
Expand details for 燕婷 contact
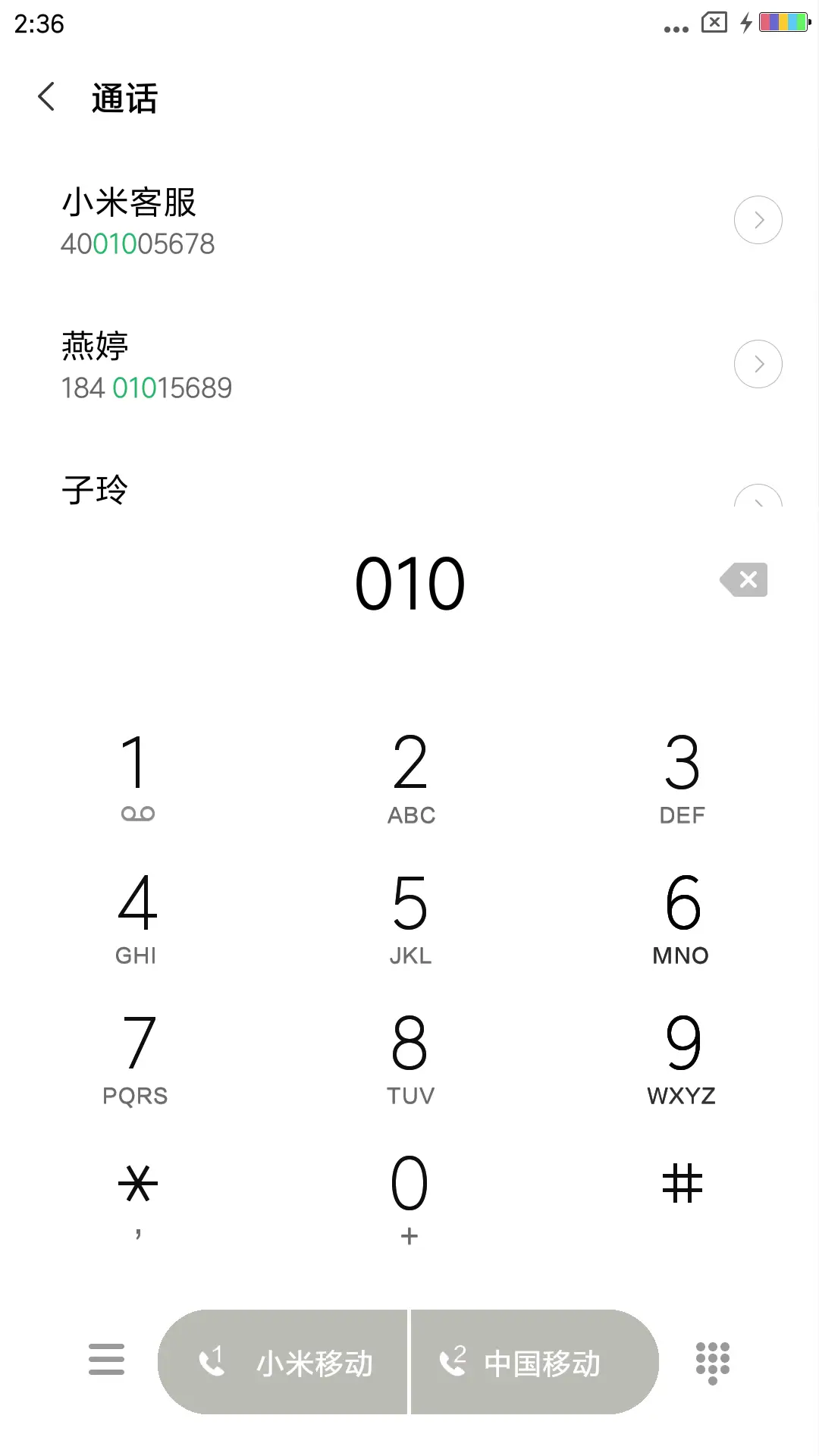click(758, 364)
